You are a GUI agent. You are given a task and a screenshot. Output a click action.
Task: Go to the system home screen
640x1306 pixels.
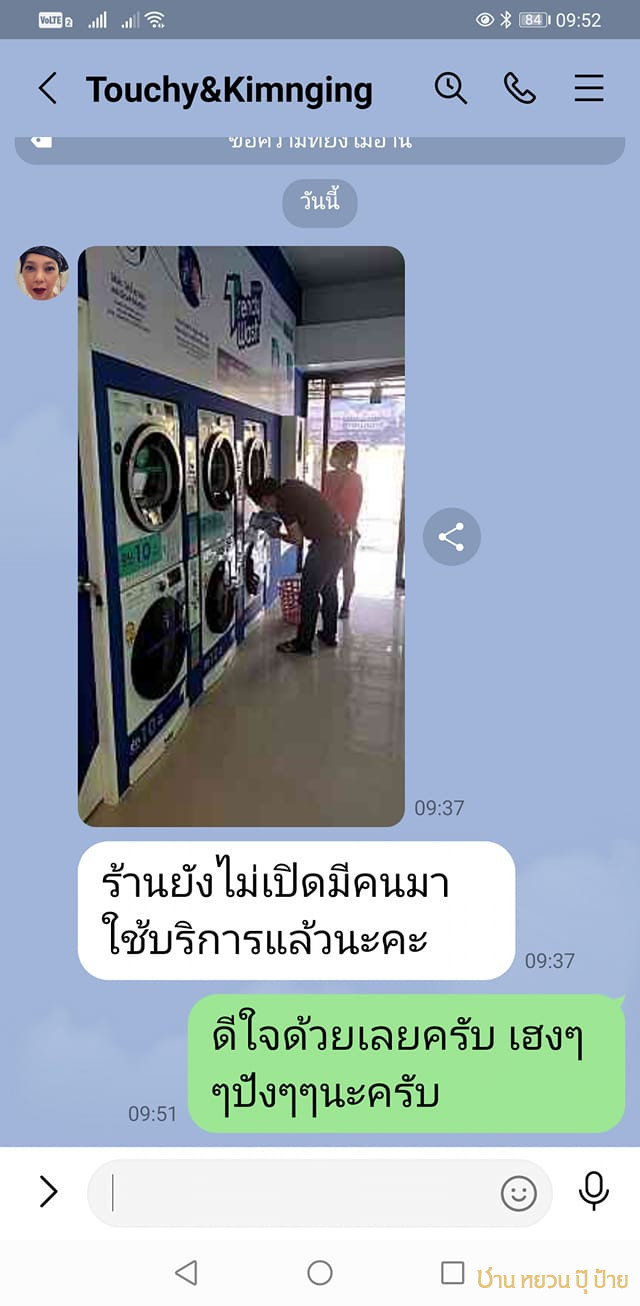tap(320, 1272)
